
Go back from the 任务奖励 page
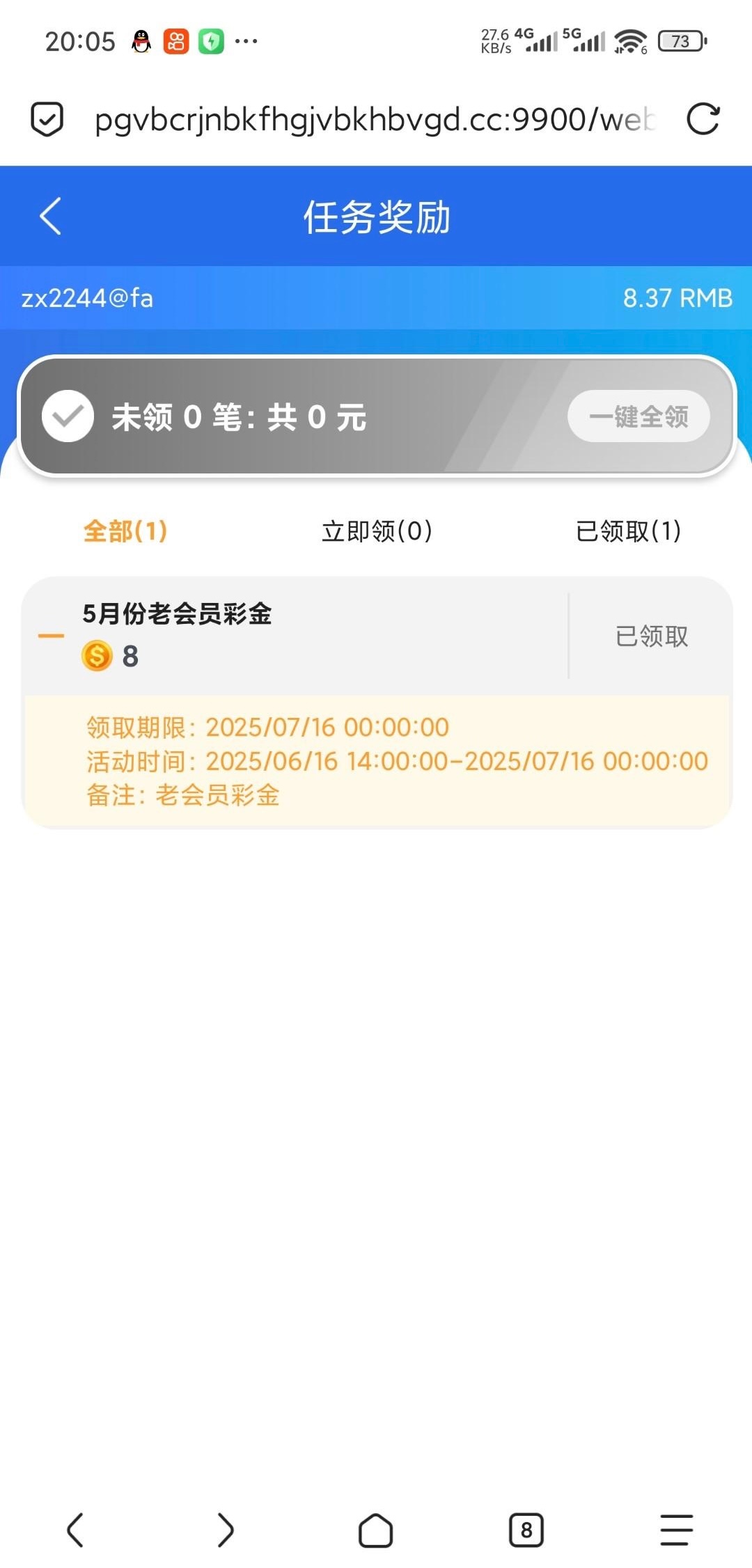51,217
